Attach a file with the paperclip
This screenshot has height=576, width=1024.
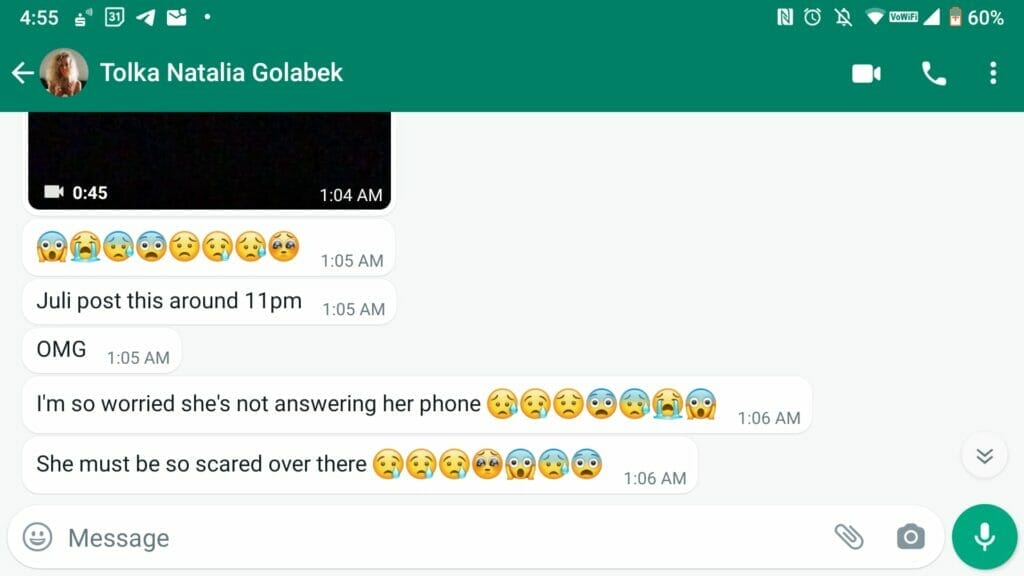coord(849,537)
